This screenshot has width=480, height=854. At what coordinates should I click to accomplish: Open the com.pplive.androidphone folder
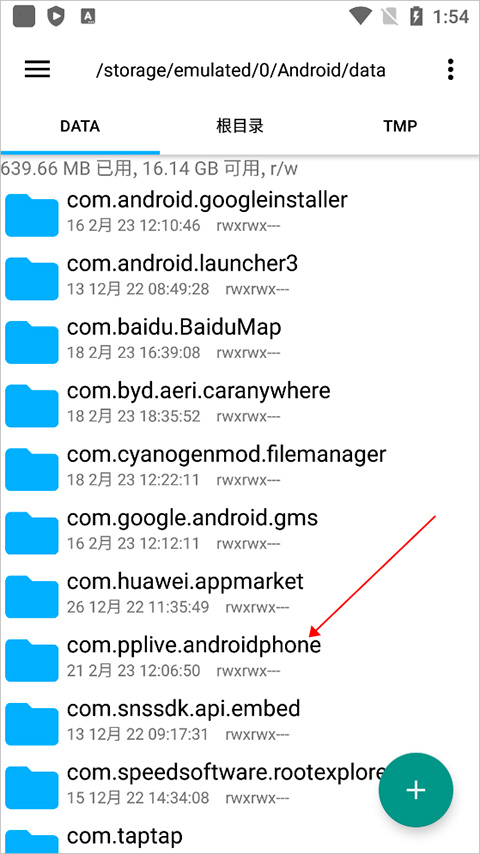coord(240,656)
